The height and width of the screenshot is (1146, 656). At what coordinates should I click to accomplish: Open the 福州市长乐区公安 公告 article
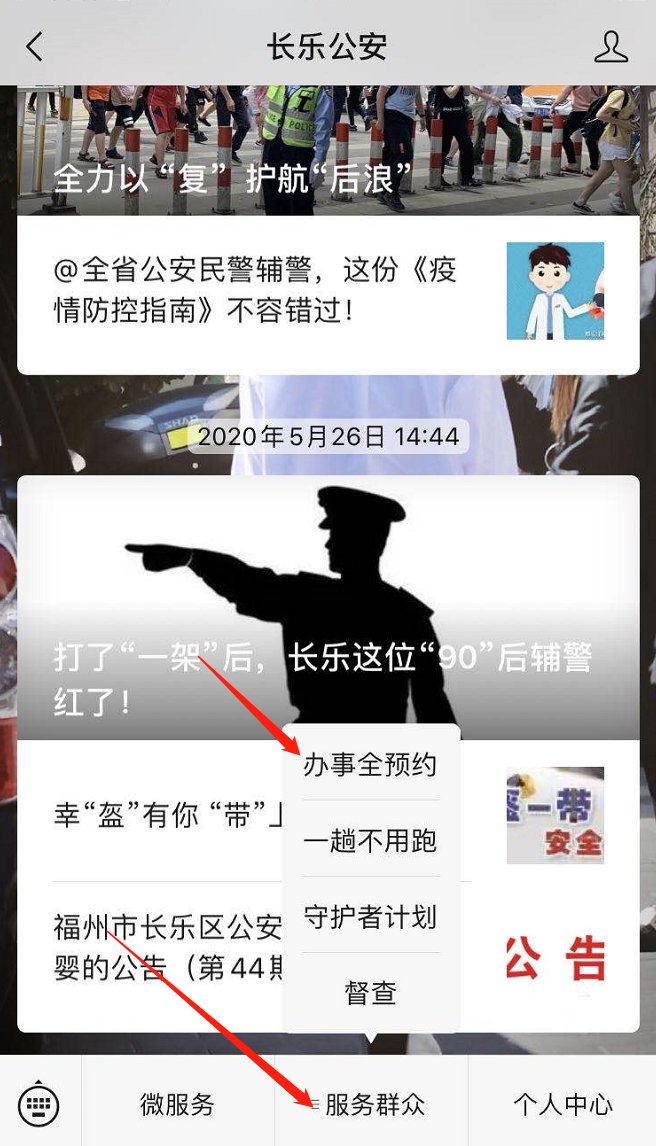click(x=160, y=947)
